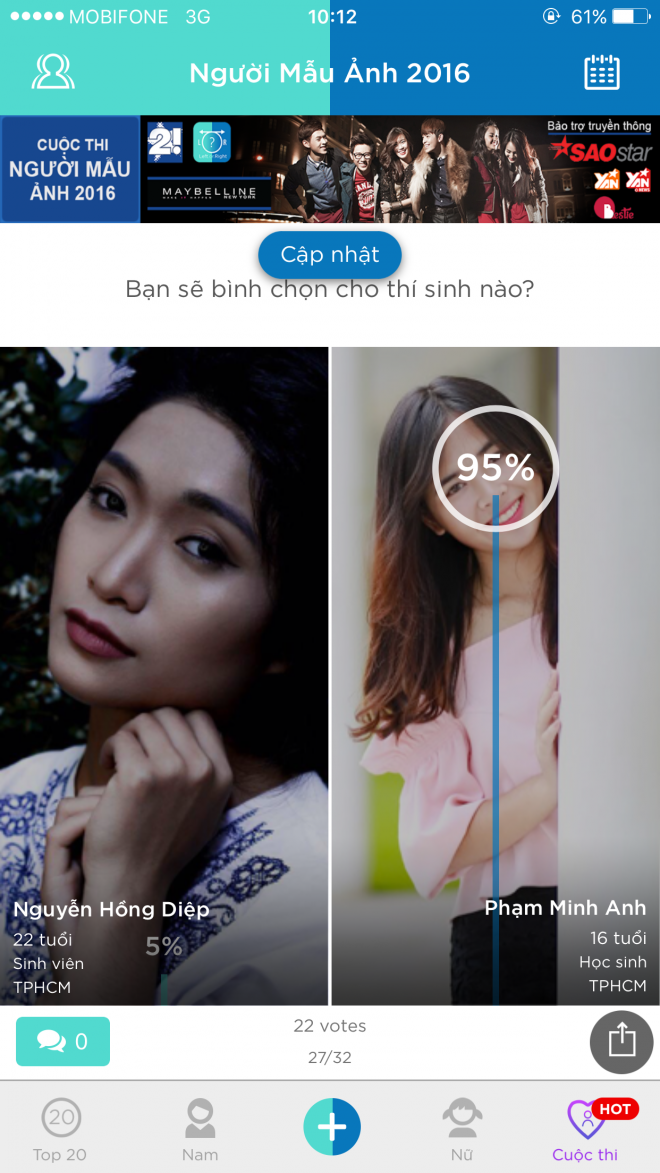The height and width of the screenshot is (1173, 660).
Task: Open the Người Mẫu Ảnh 2016 contest banner
Action: [x=330, y=168]
